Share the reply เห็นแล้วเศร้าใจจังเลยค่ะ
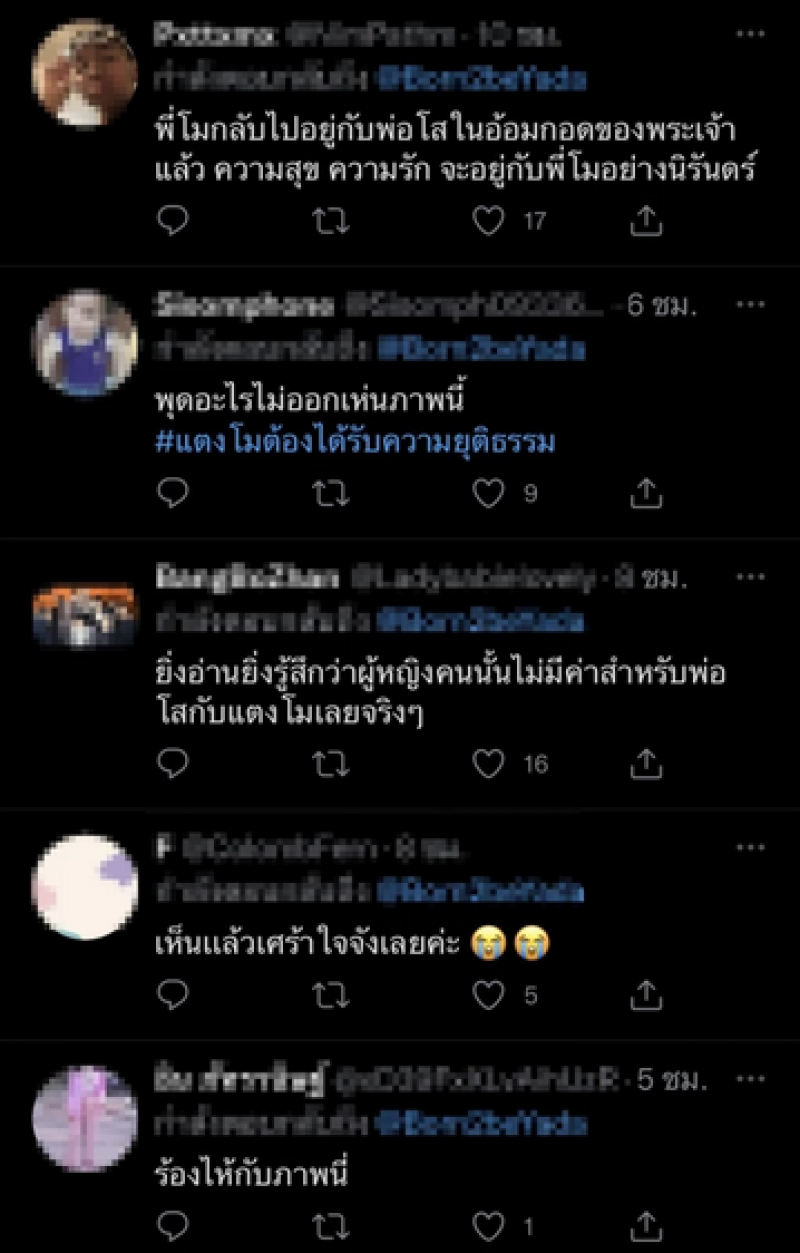 pos(647,995)
